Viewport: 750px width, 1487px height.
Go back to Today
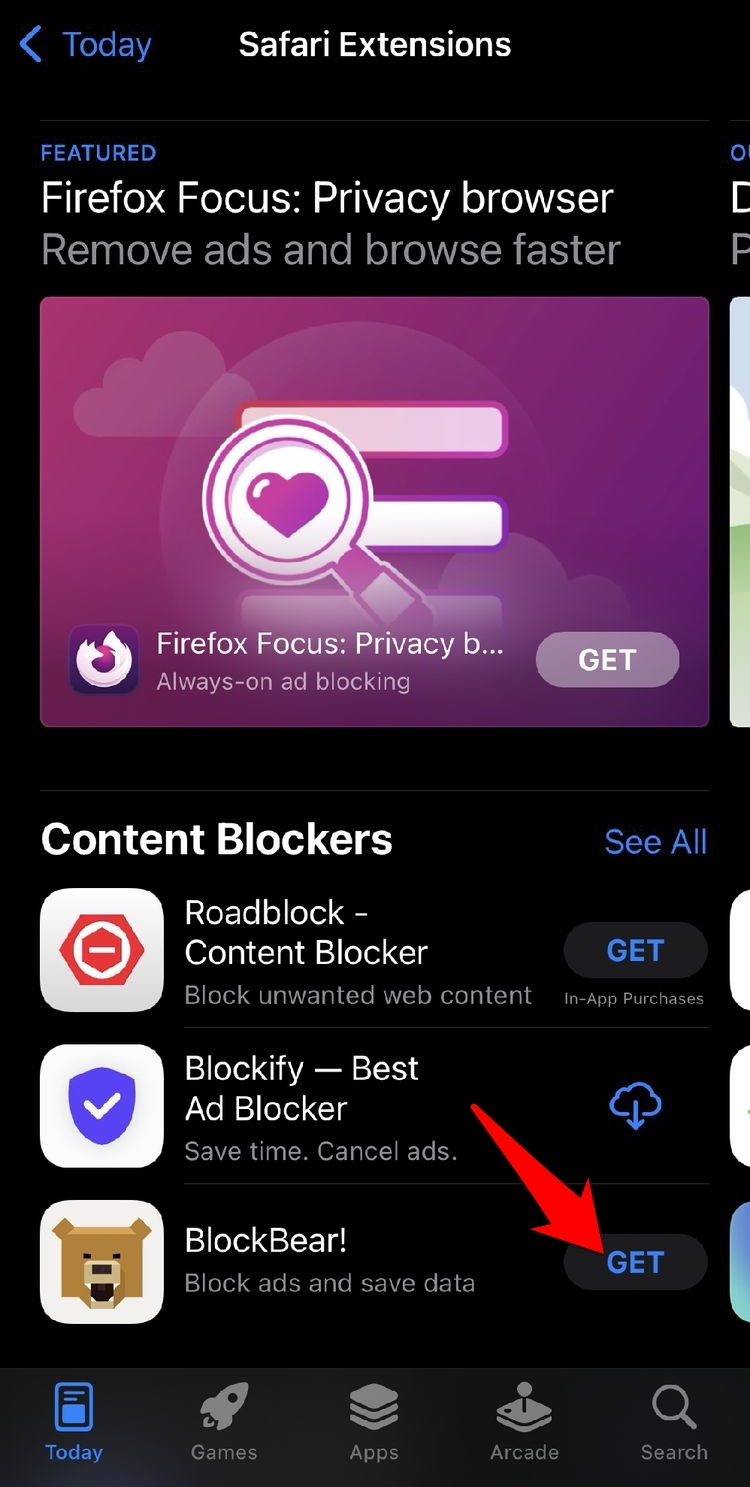84,45
